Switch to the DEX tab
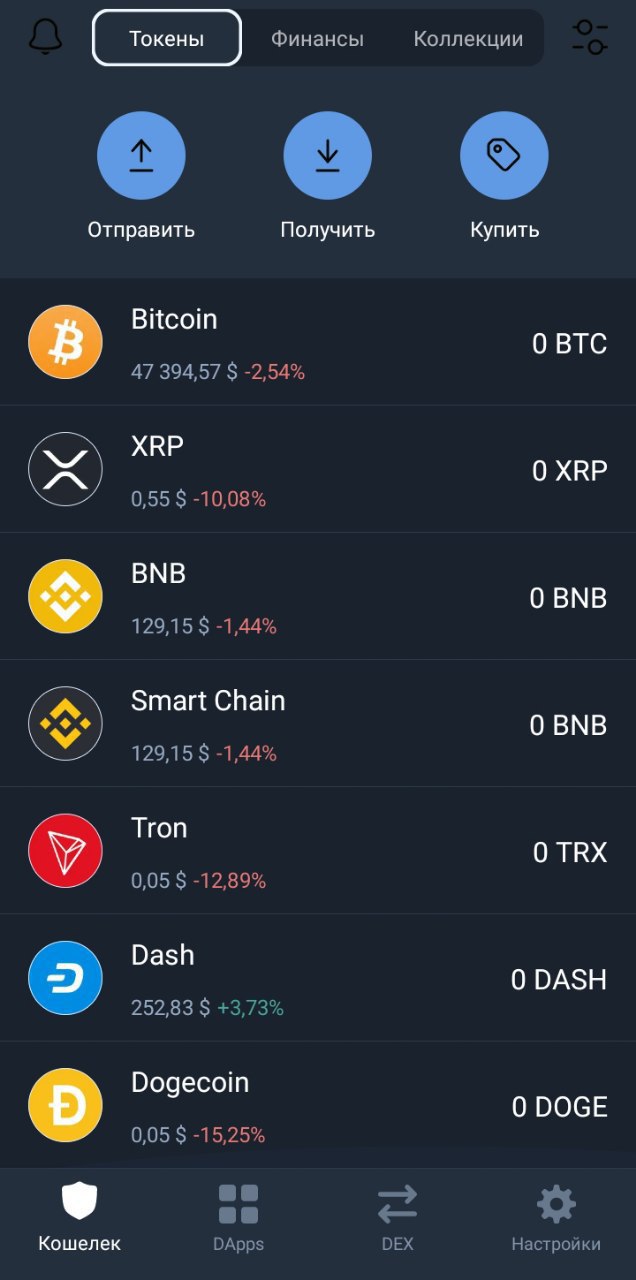The height and width of the screenshot is (1280, 636). tap(397, 1218)
